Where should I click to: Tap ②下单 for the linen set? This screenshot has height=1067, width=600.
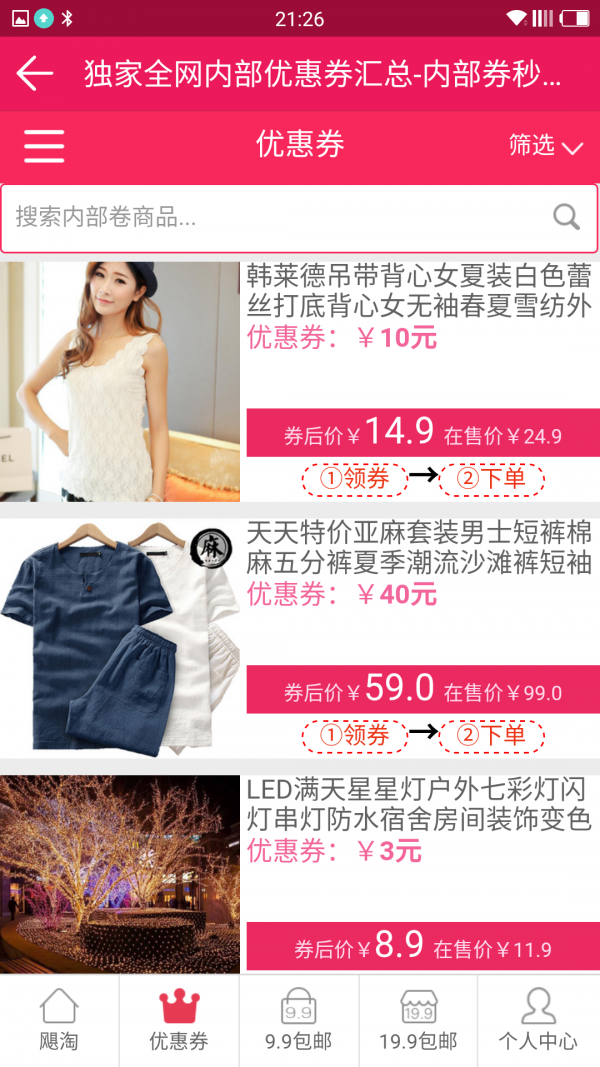pos(492,736)
